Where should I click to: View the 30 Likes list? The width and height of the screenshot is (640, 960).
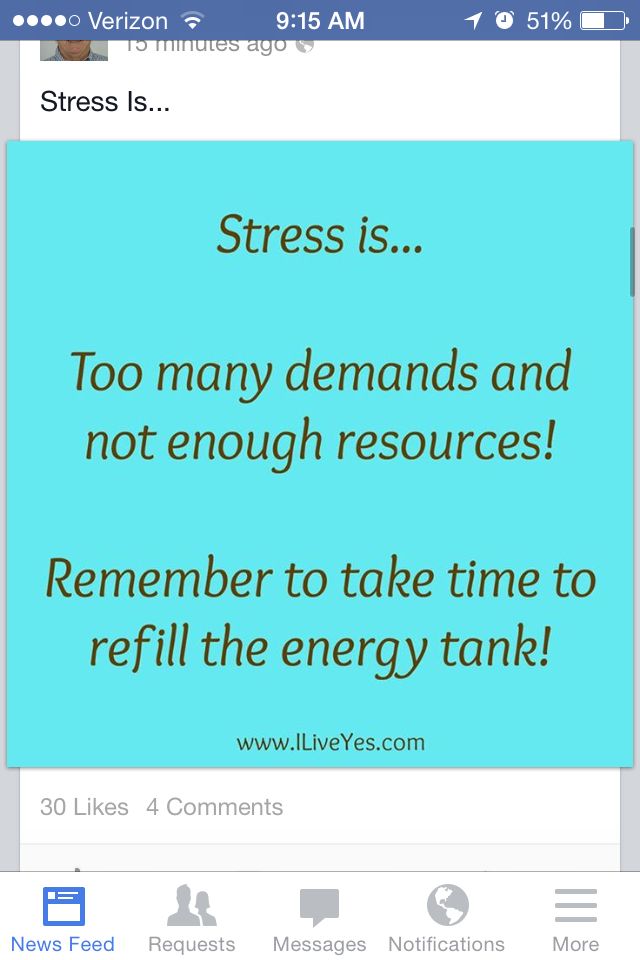pyautogui.click(x=84, y=807)
